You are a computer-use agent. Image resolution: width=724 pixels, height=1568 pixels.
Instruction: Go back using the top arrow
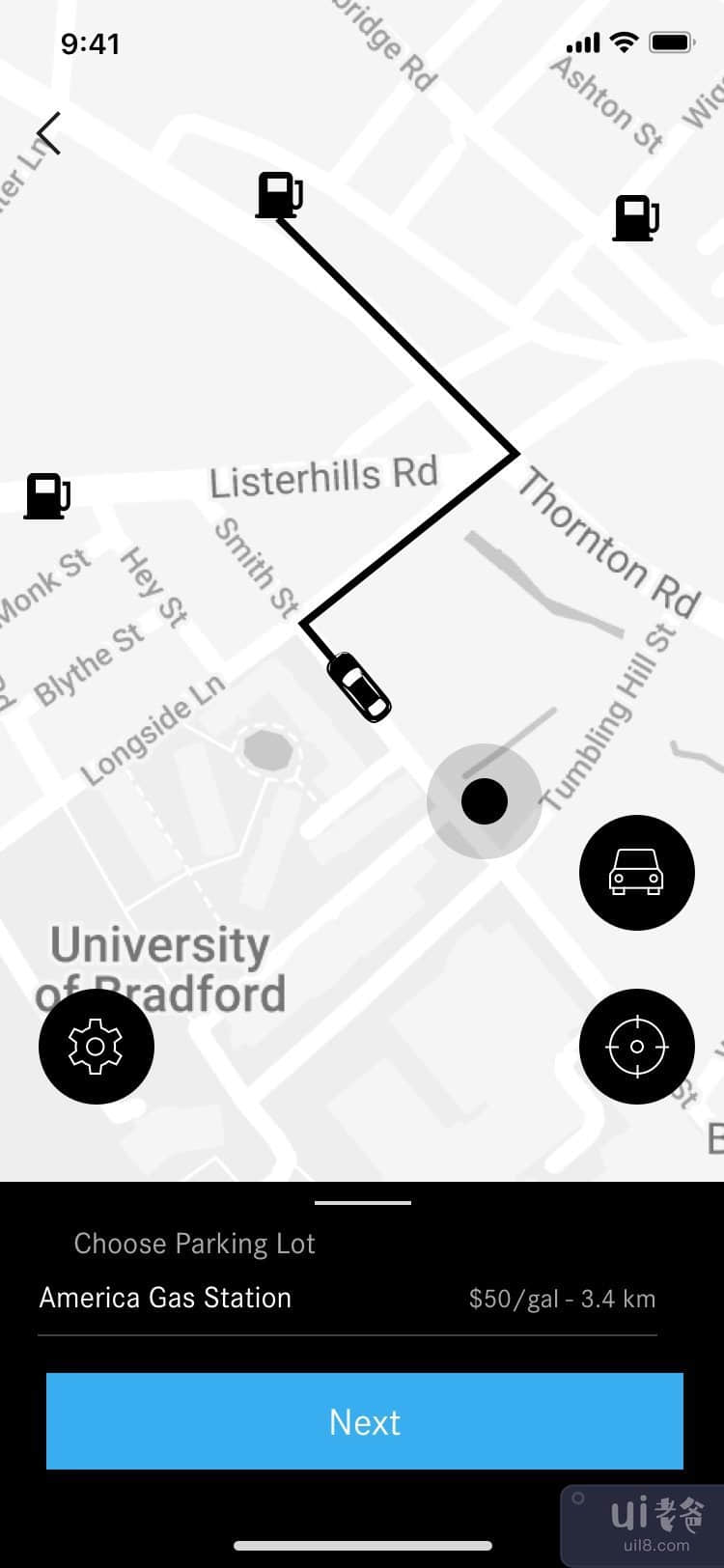(x=49, y=133)
